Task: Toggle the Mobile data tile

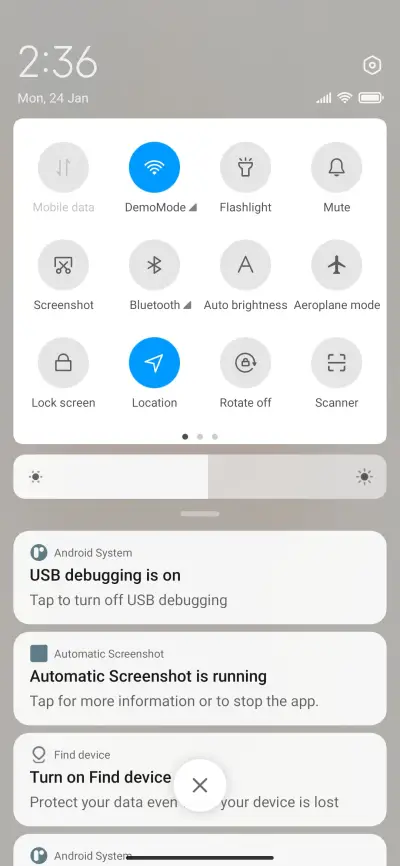Action: coord(64,167)
